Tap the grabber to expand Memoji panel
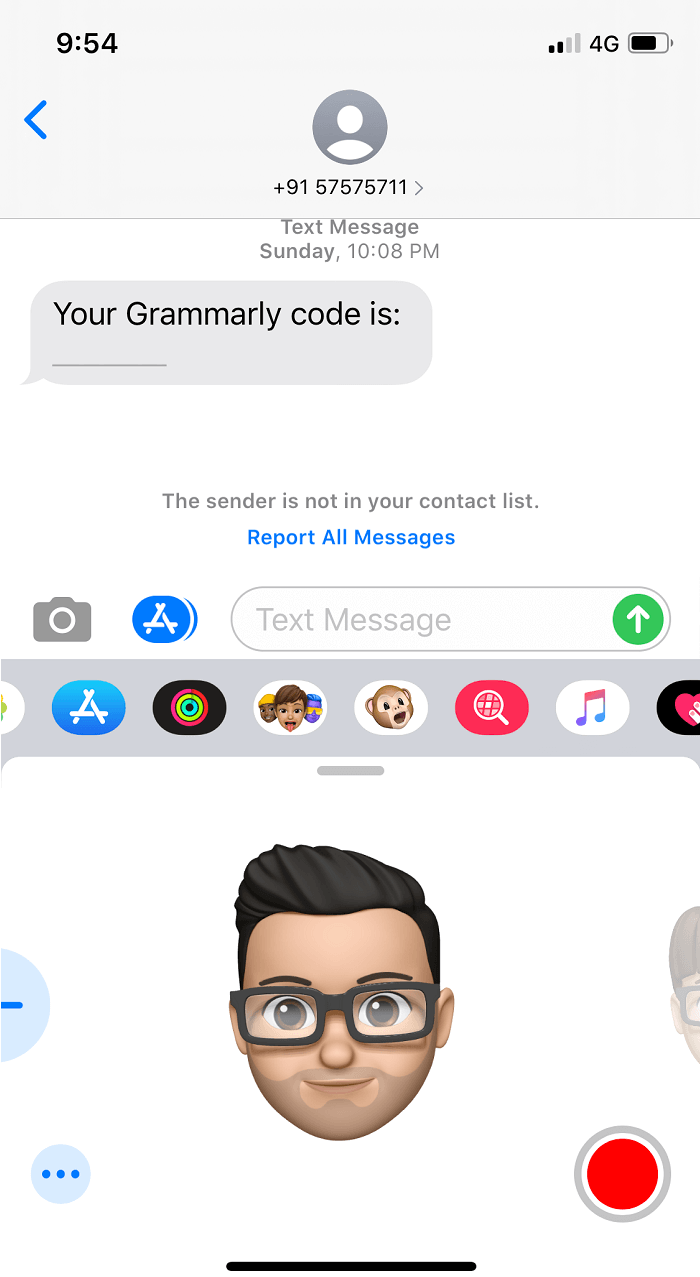The image size is (700, 1277). coord(350,771)
